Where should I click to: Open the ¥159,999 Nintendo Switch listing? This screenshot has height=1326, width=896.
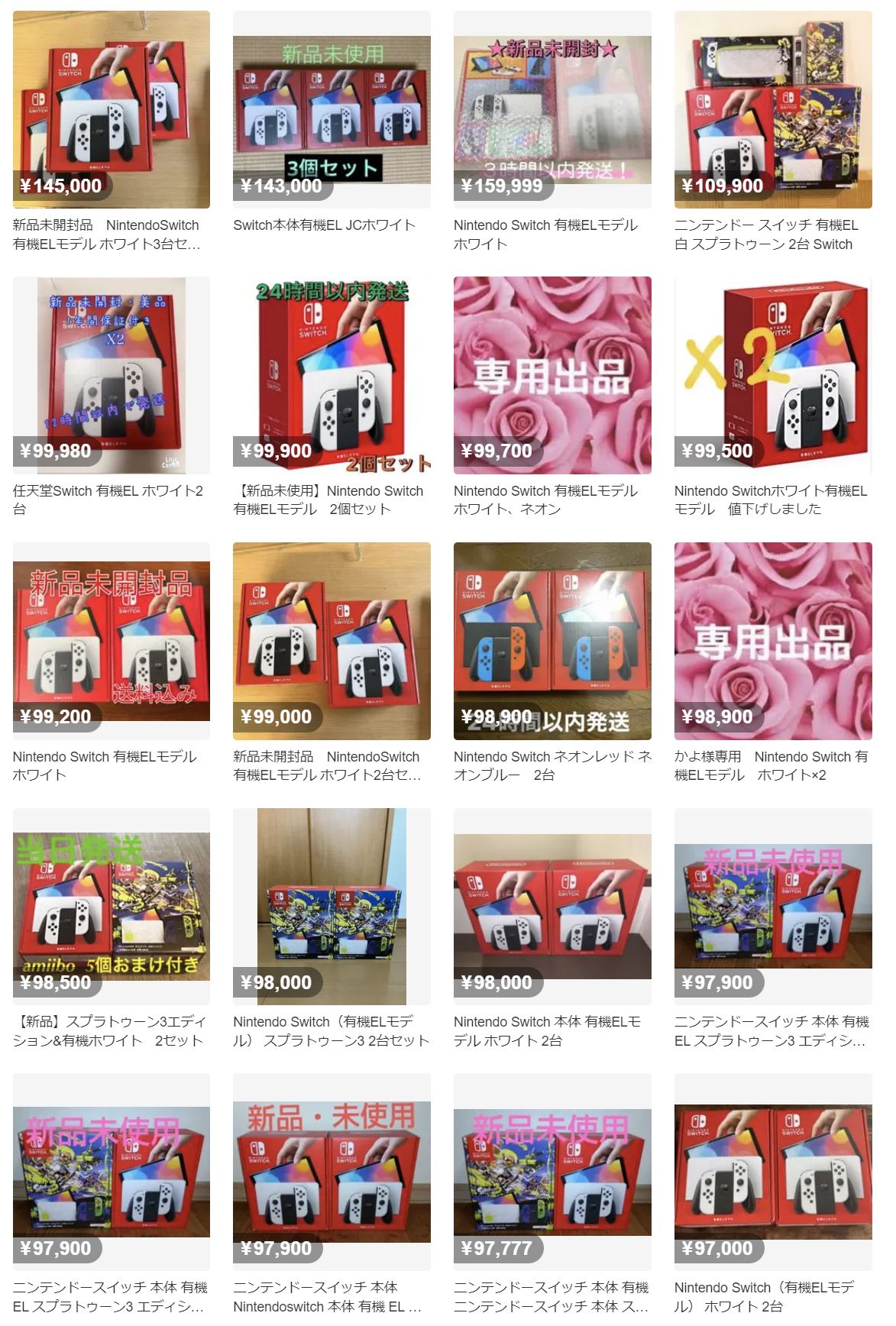pos(552,109)
